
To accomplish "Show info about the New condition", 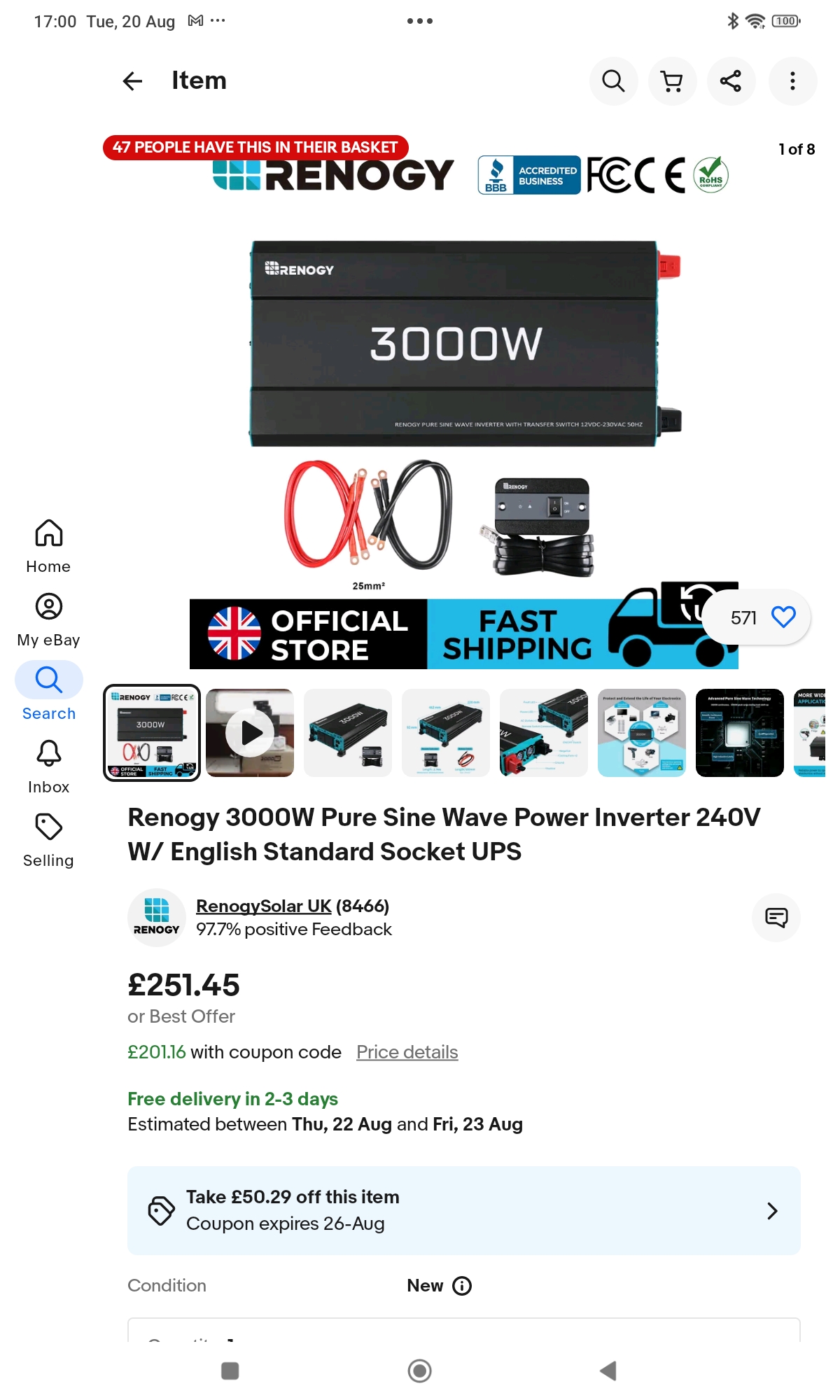I will (x=462, y=1286).
